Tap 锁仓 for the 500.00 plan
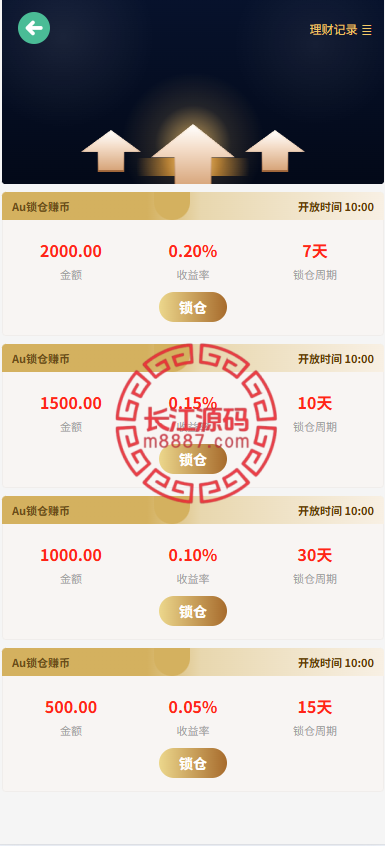Viewport: 385px width, 846px height. pos(192,763)
